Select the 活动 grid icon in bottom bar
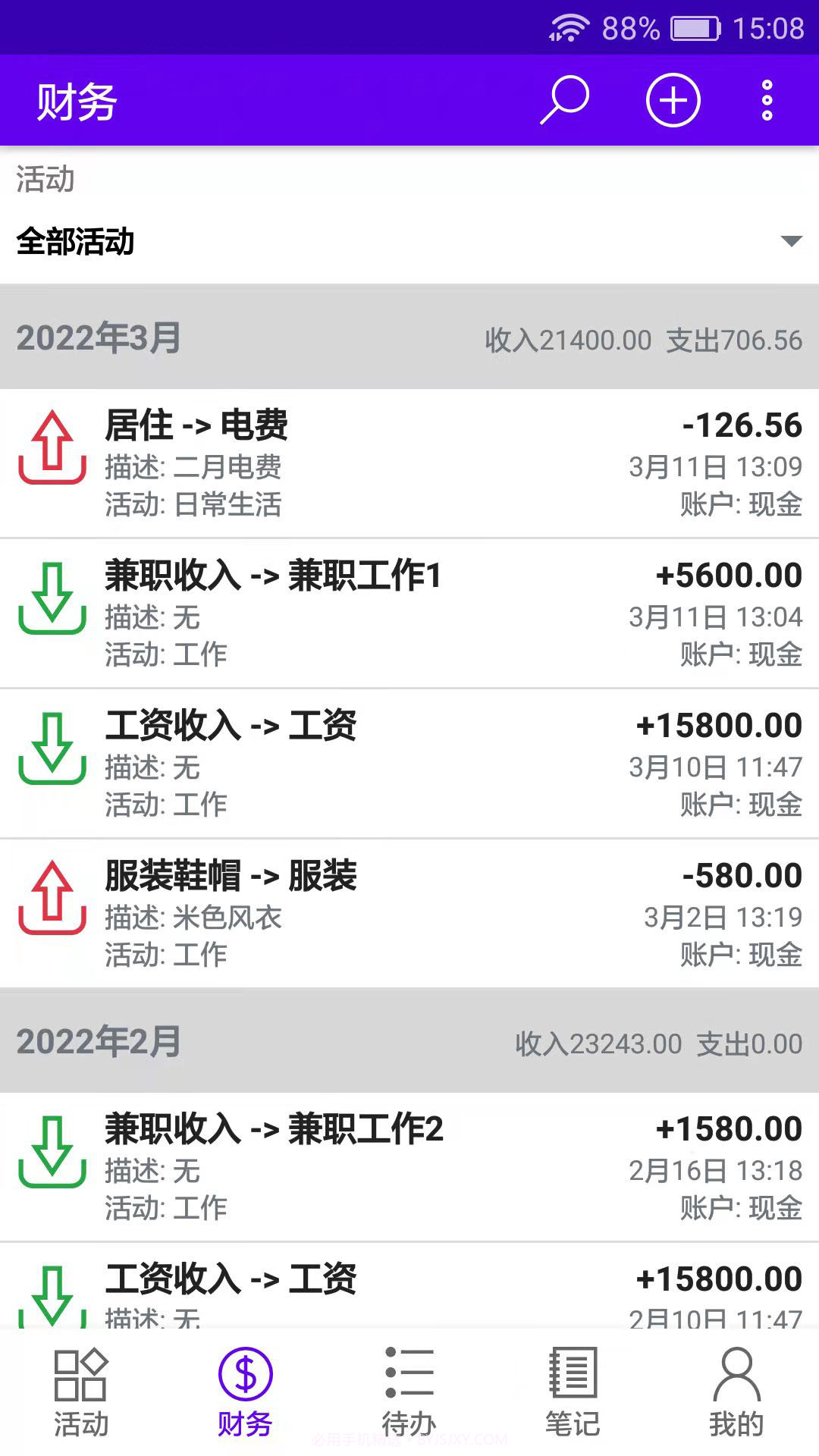The width and height of the screenshot is (819, 1456). [82, 1388]
